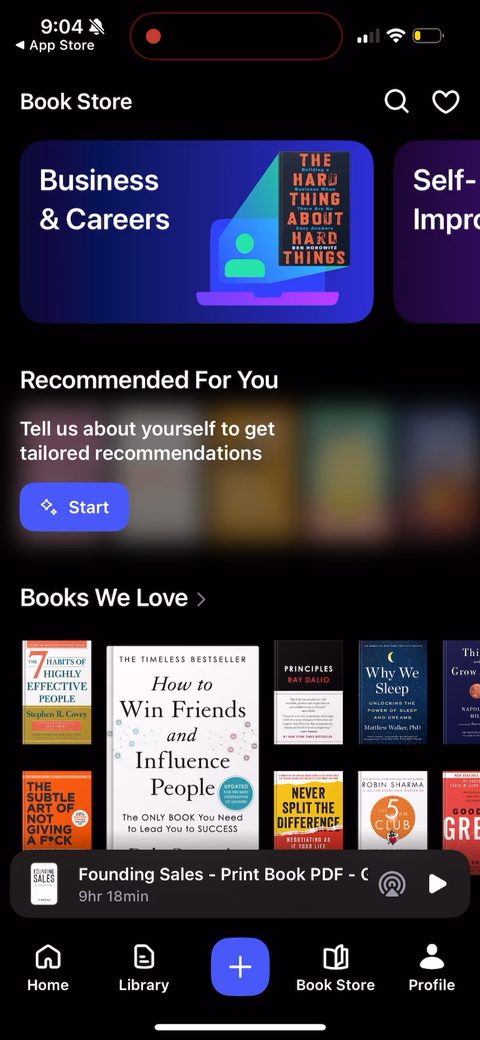
Task: Open the Principles by Ray Dalio book
Action: (308, 692)
